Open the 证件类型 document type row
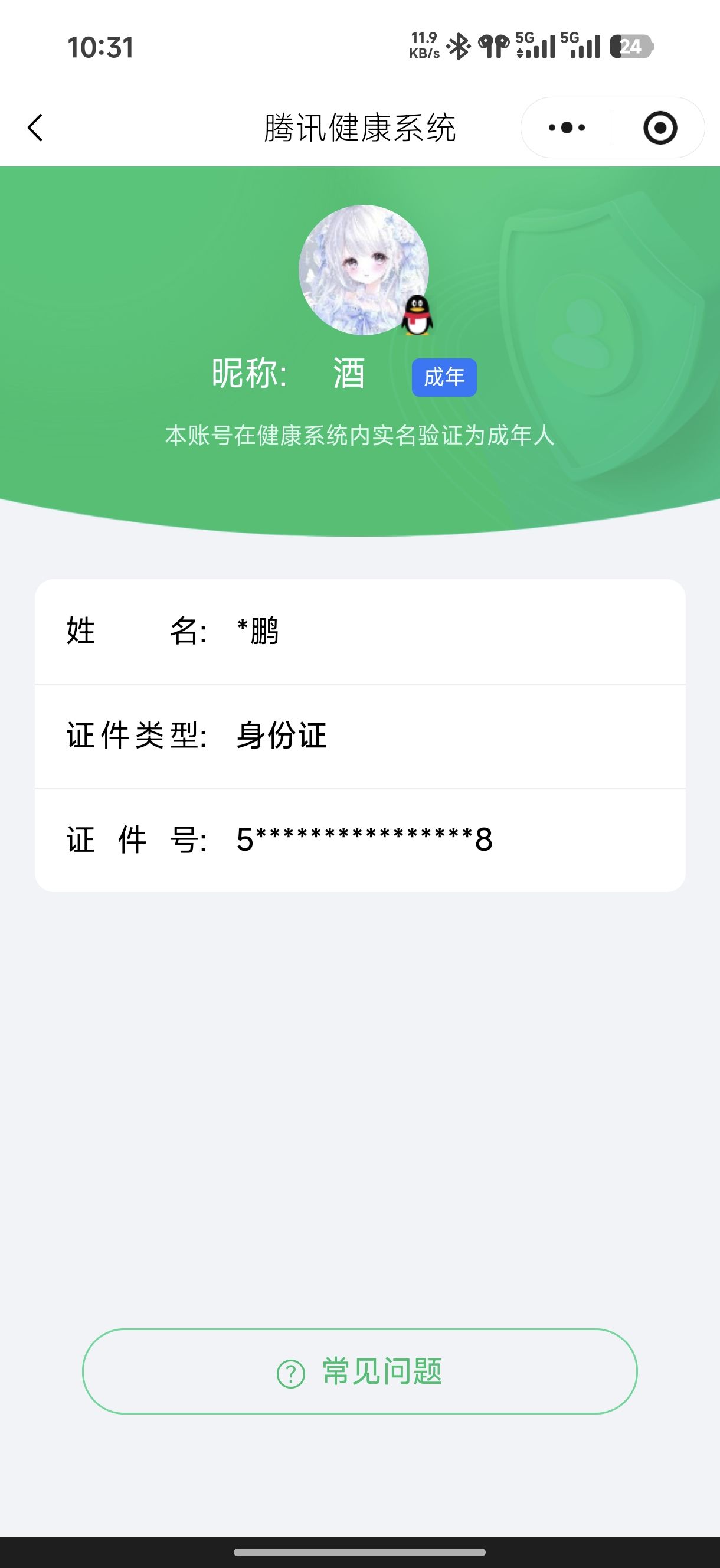 pyautogui.click(x=359, y=736)
